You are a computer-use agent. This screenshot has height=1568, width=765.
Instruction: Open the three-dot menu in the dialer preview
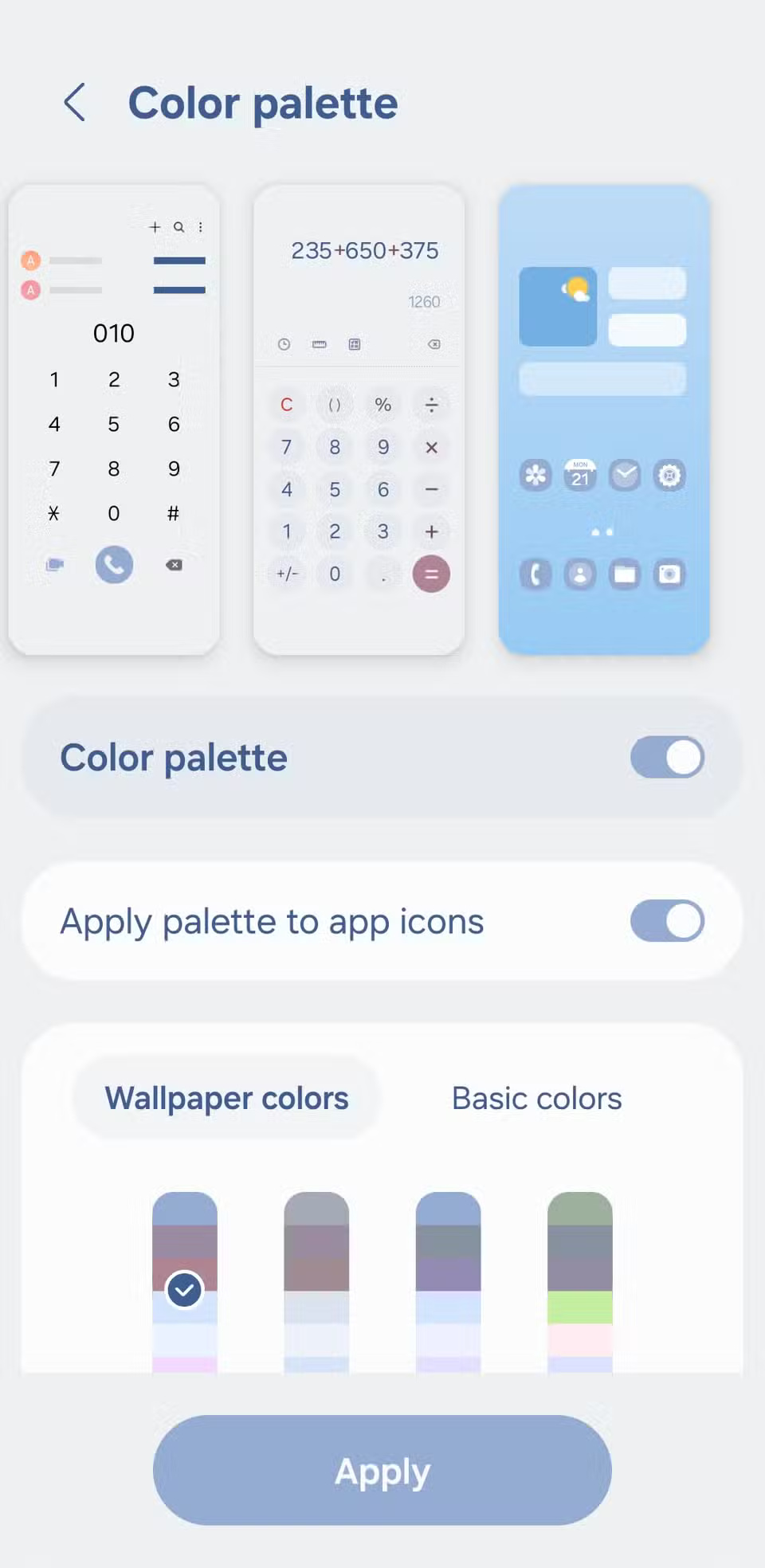200,227
